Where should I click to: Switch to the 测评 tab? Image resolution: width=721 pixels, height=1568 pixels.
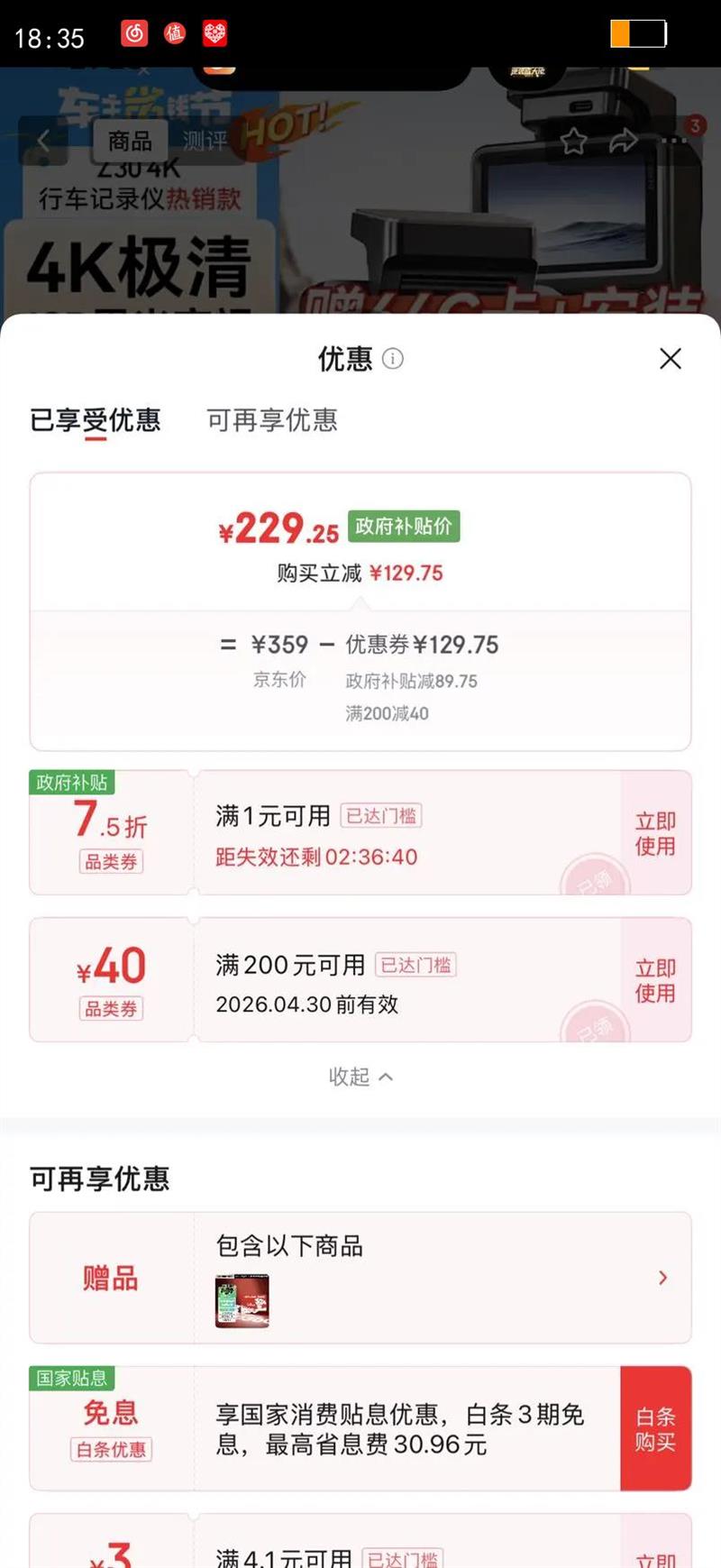click(205, 141)
